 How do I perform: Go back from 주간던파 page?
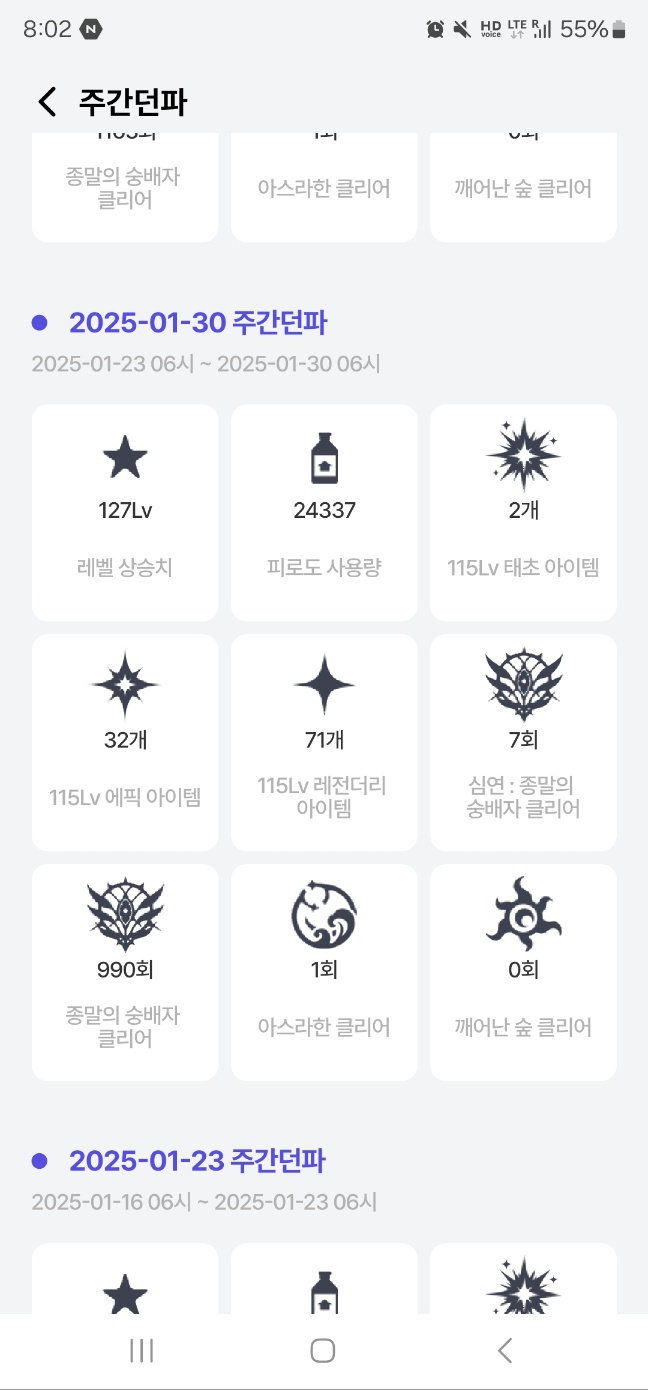(x=46, y=102)
